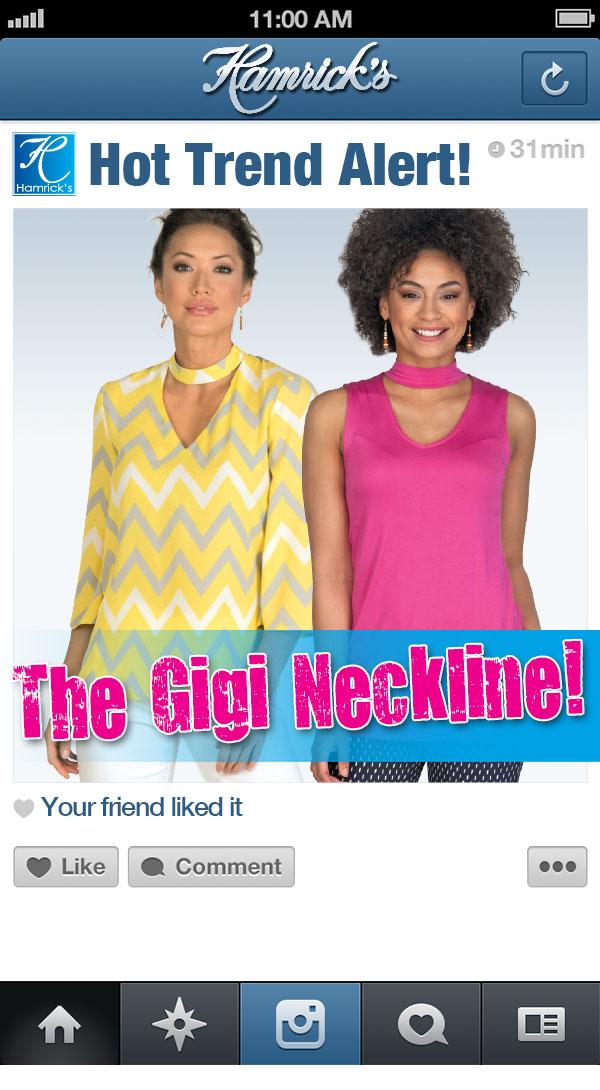Viewport: 600px width, 1090px height.
Task: Go to the home tab
Action: point(60,1025)
